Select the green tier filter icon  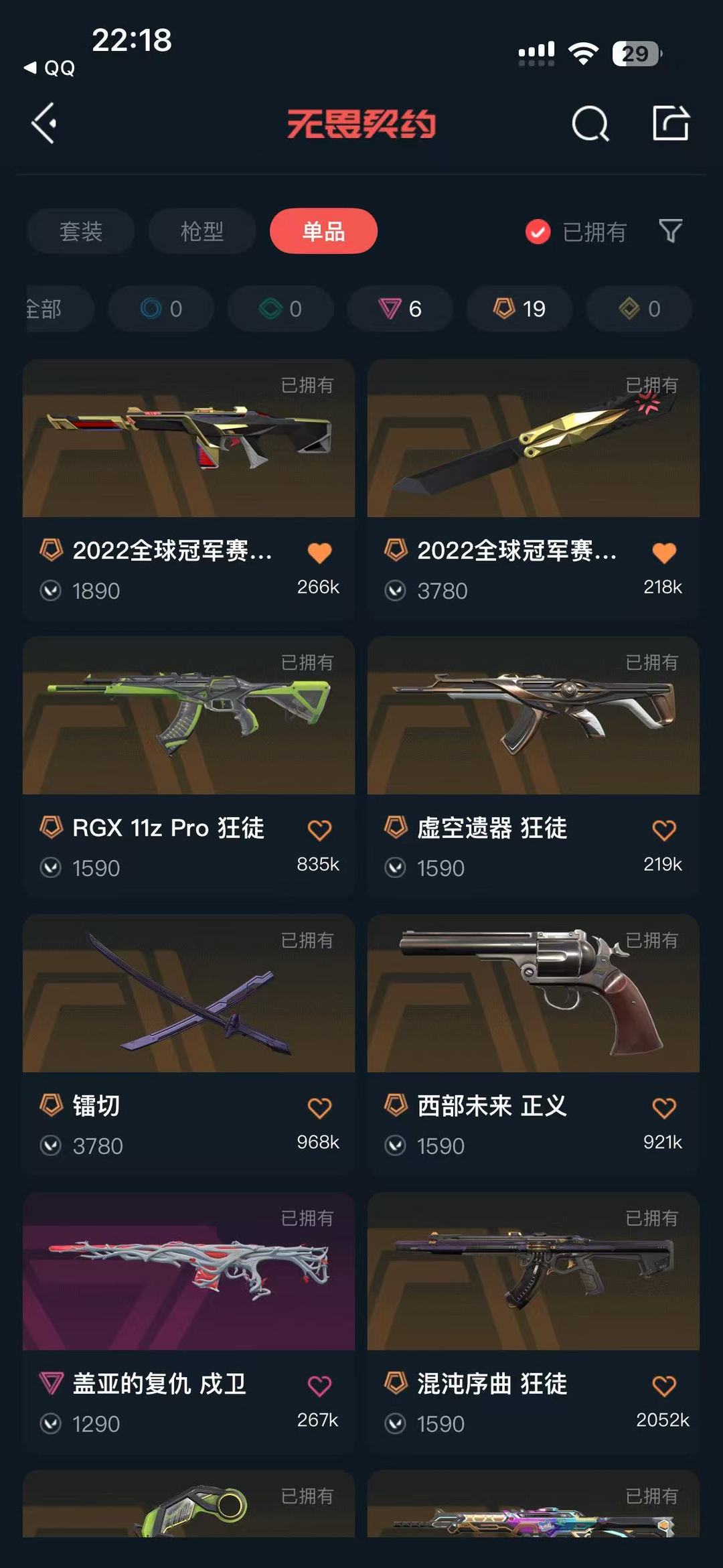[279, 309]
